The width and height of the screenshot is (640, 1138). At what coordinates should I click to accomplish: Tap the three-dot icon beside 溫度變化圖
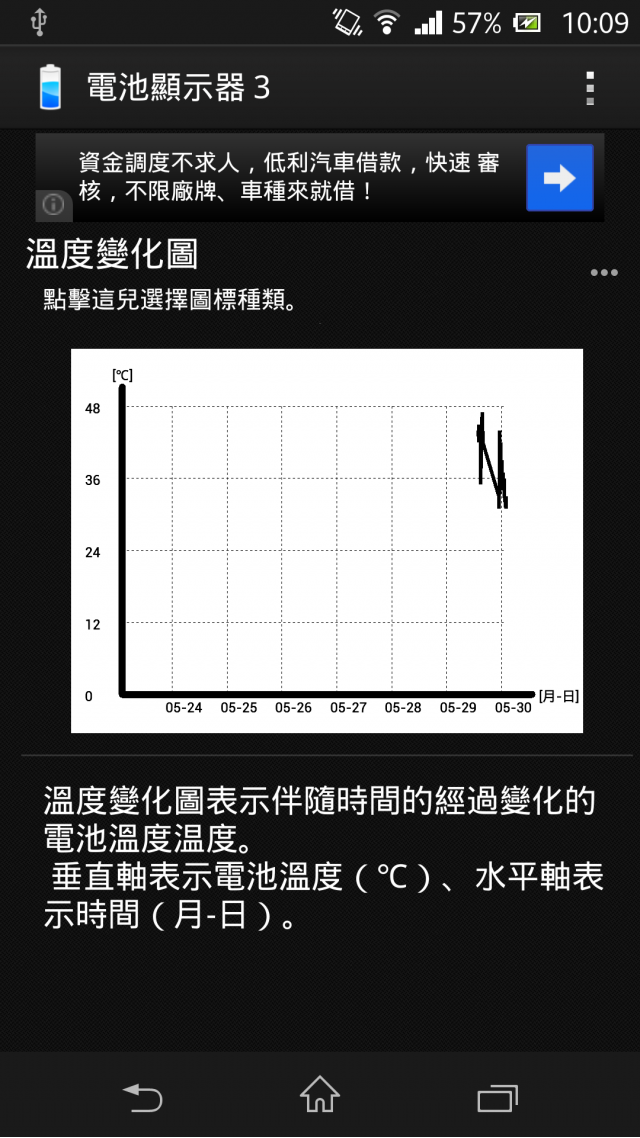click(604, 273)
